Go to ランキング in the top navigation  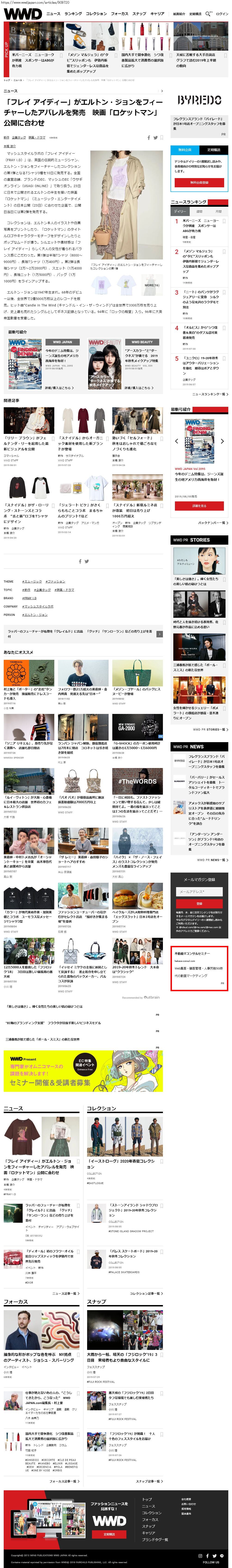click(73, 13)
